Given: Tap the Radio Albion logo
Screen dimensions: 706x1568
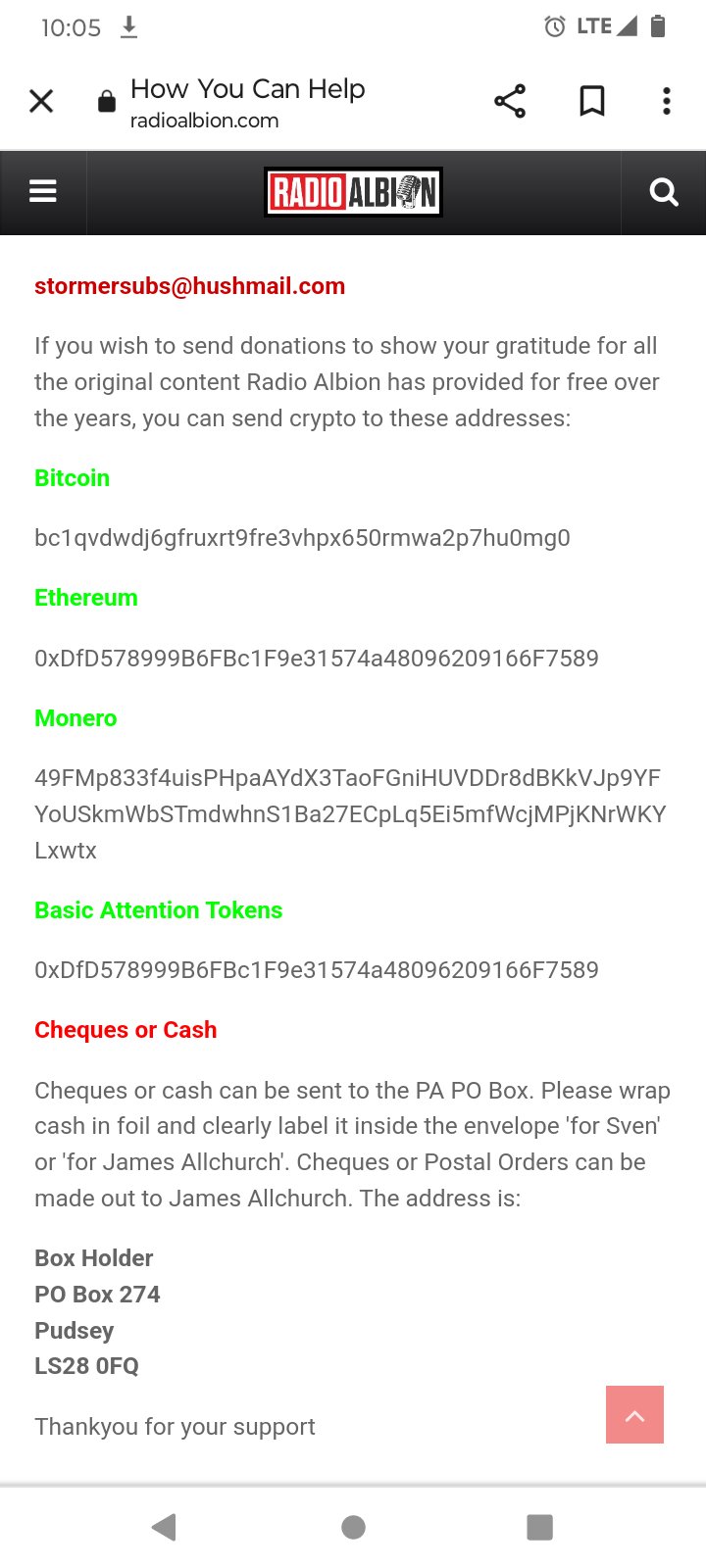Looking at the screenshot, I should click(353, 192).
